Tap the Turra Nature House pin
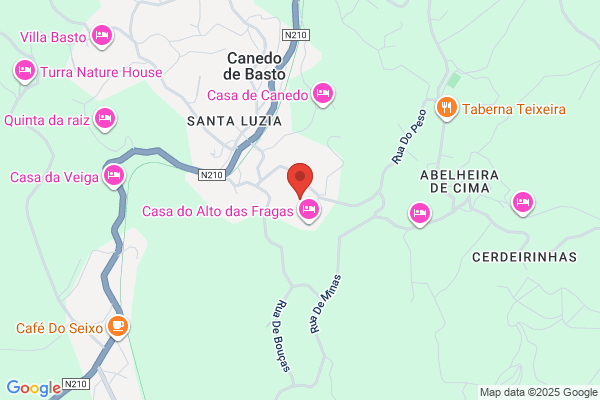600x400 pixels. tap(25, 72)
